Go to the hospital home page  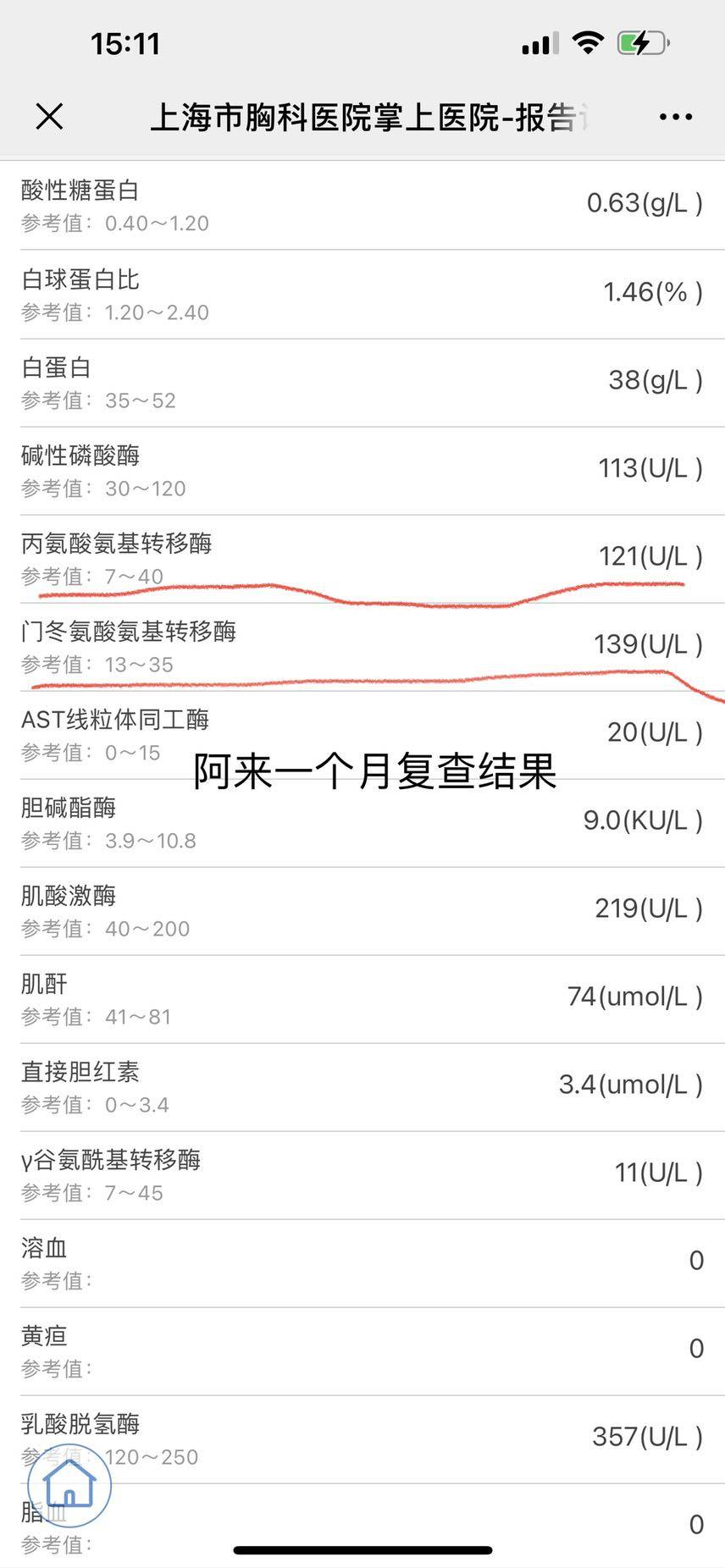coord(69,1485)
